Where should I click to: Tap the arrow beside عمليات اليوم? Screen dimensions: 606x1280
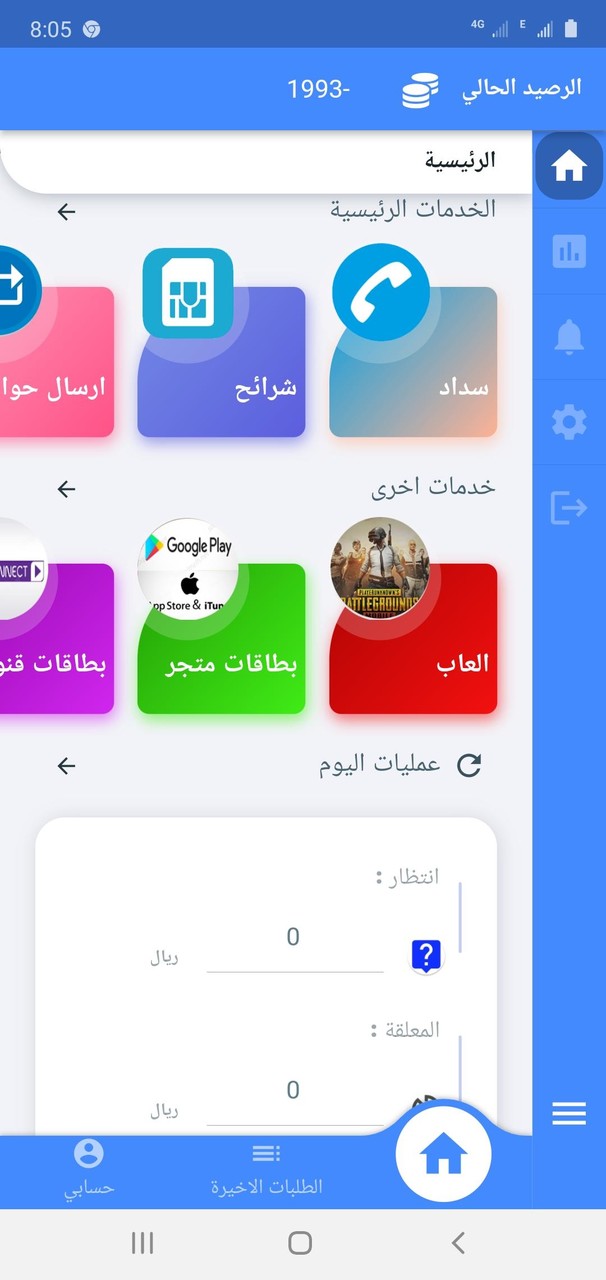(x=67, y=766)
